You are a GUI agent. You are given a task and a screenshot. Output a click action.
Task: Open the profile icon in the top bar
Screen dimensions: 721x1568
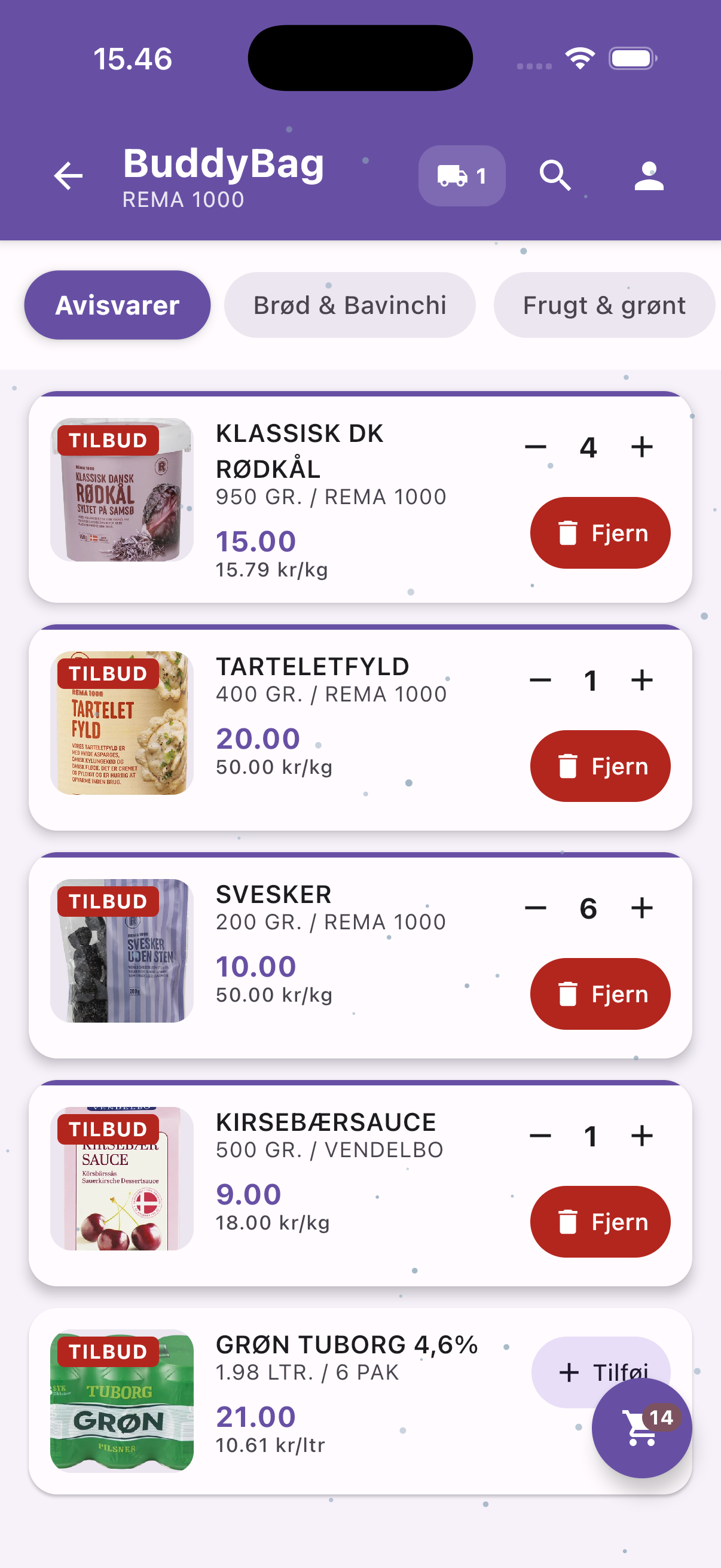pos(649,176)
